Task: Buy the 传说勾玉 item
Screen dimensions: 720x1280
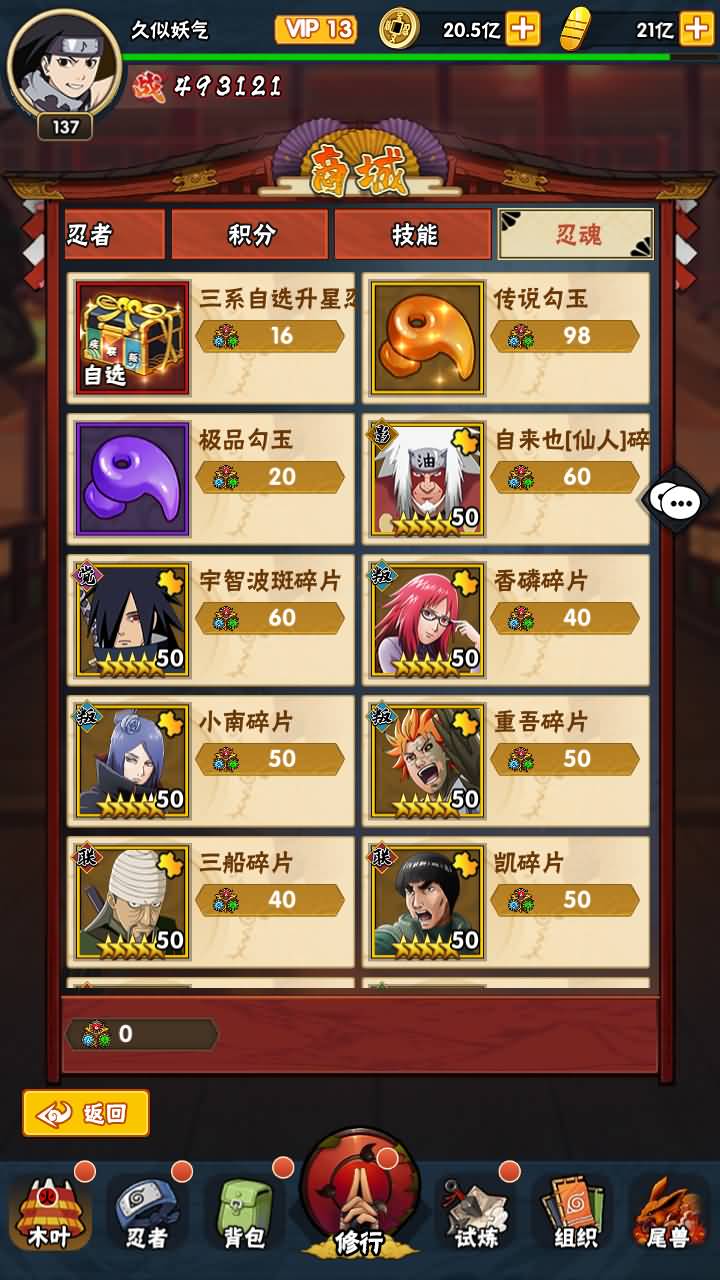Action: coord(506,338)
